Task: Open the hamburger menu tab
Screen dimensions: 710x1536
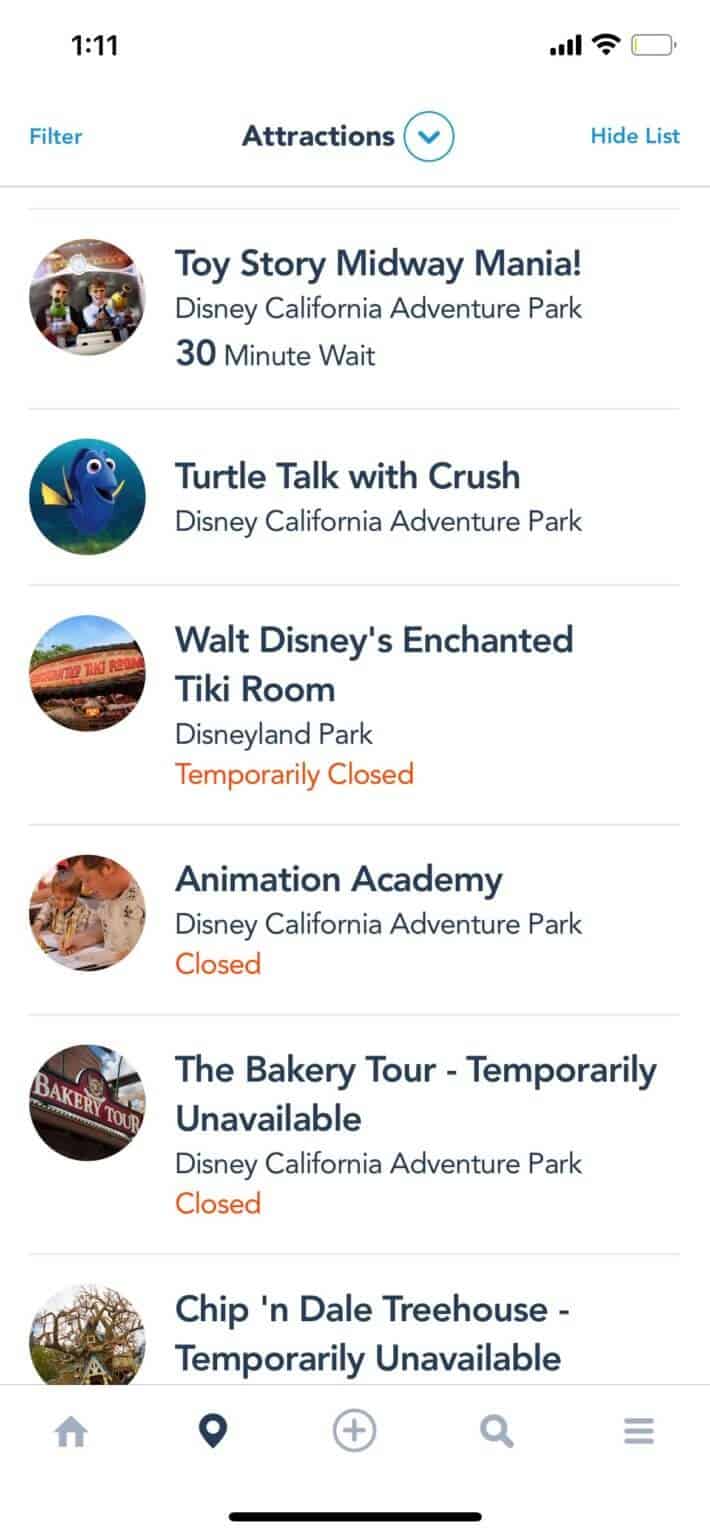Action: coord(638,1433)
